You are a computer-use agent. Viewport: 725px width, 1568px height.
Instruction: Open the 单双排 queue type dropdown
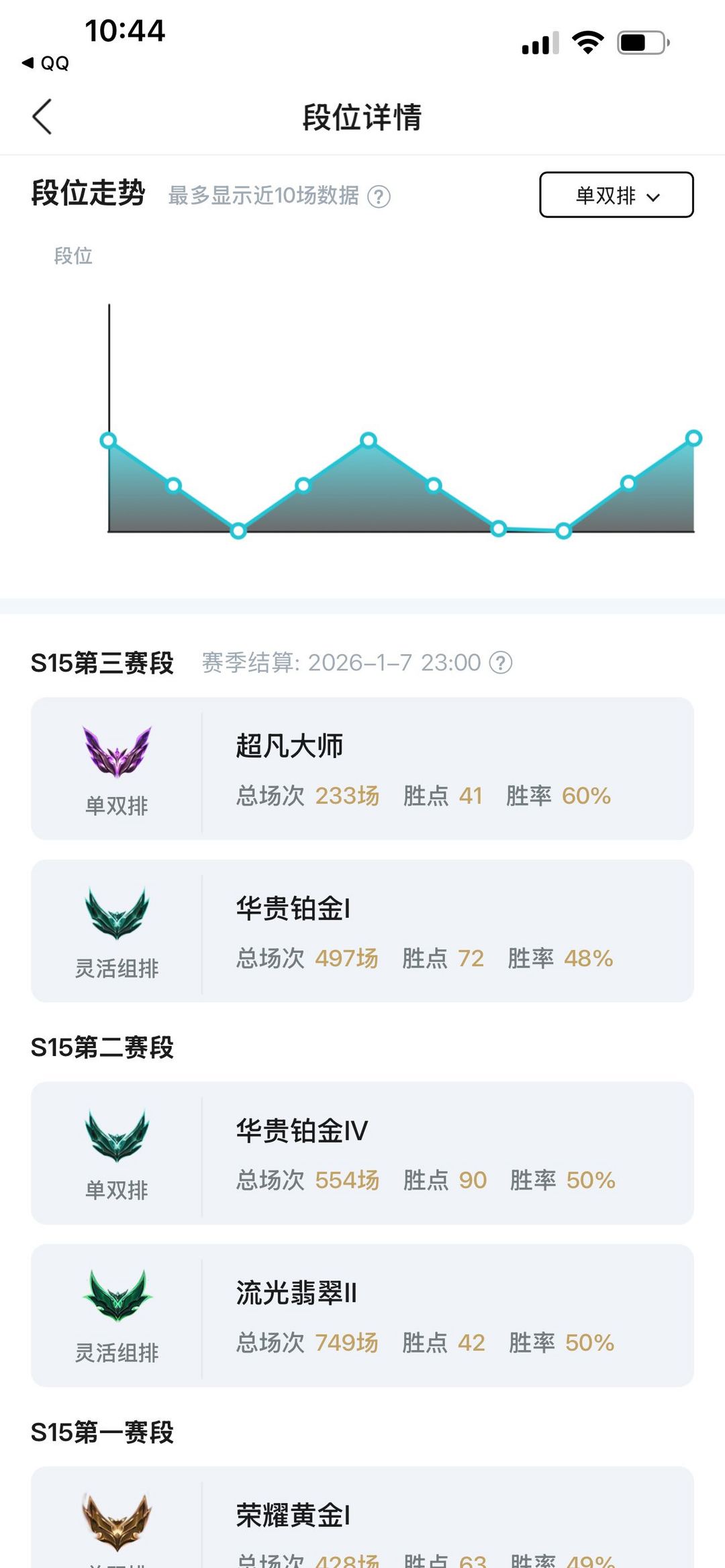(616, 195)
